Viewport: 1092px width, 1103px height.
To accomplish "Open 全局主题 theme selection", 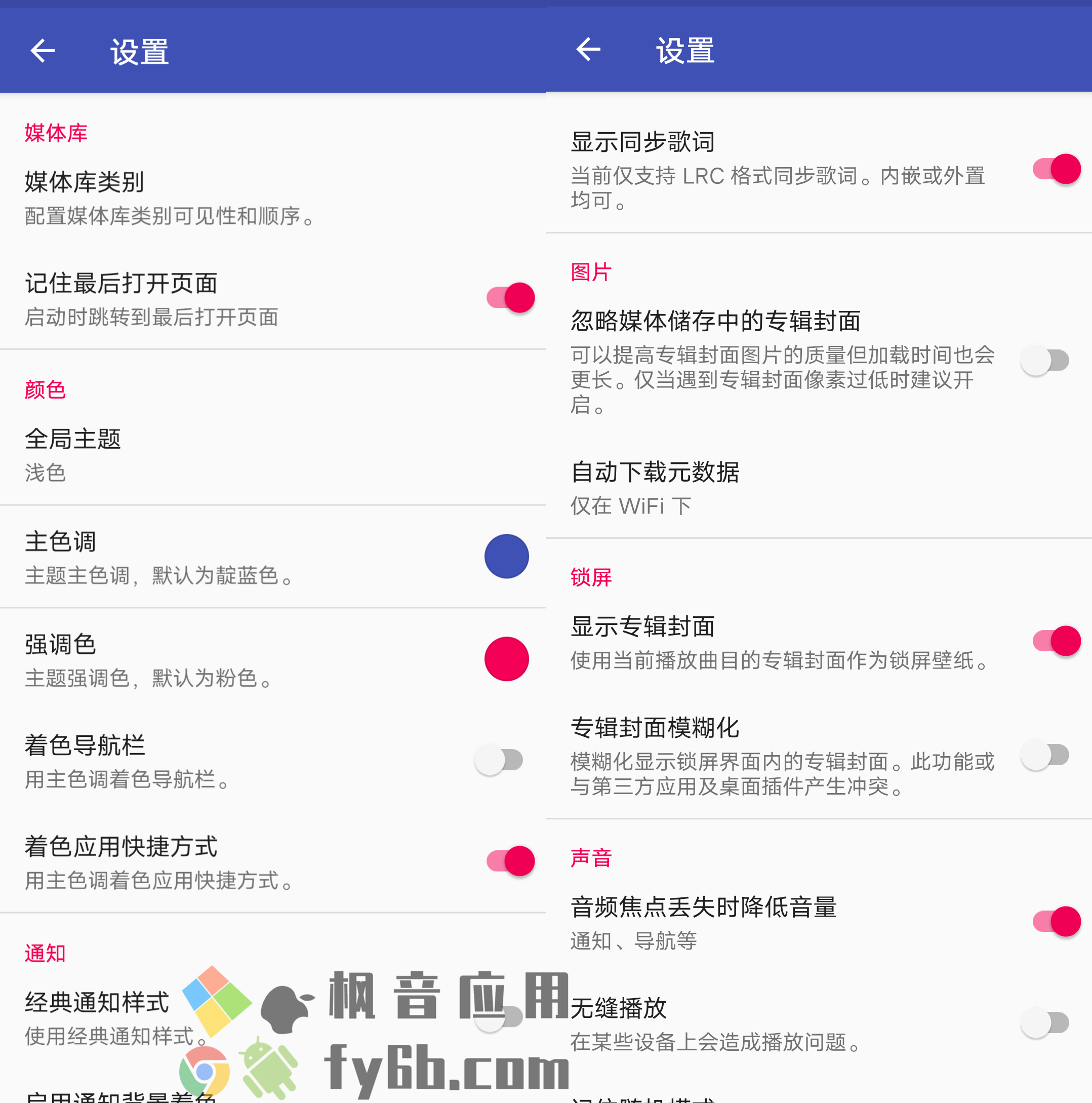I will [171, 455].
